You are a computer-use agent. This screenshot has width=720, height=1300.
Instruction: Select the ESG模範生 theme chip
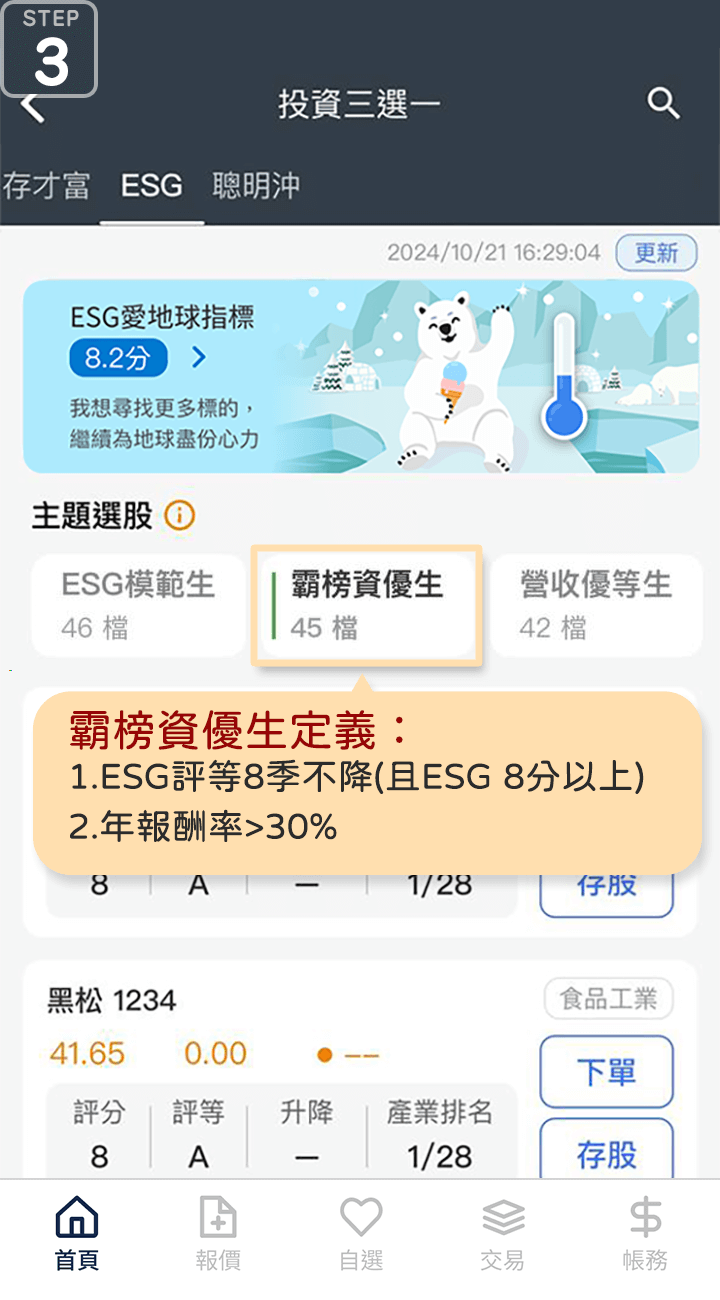pos(138,605)
